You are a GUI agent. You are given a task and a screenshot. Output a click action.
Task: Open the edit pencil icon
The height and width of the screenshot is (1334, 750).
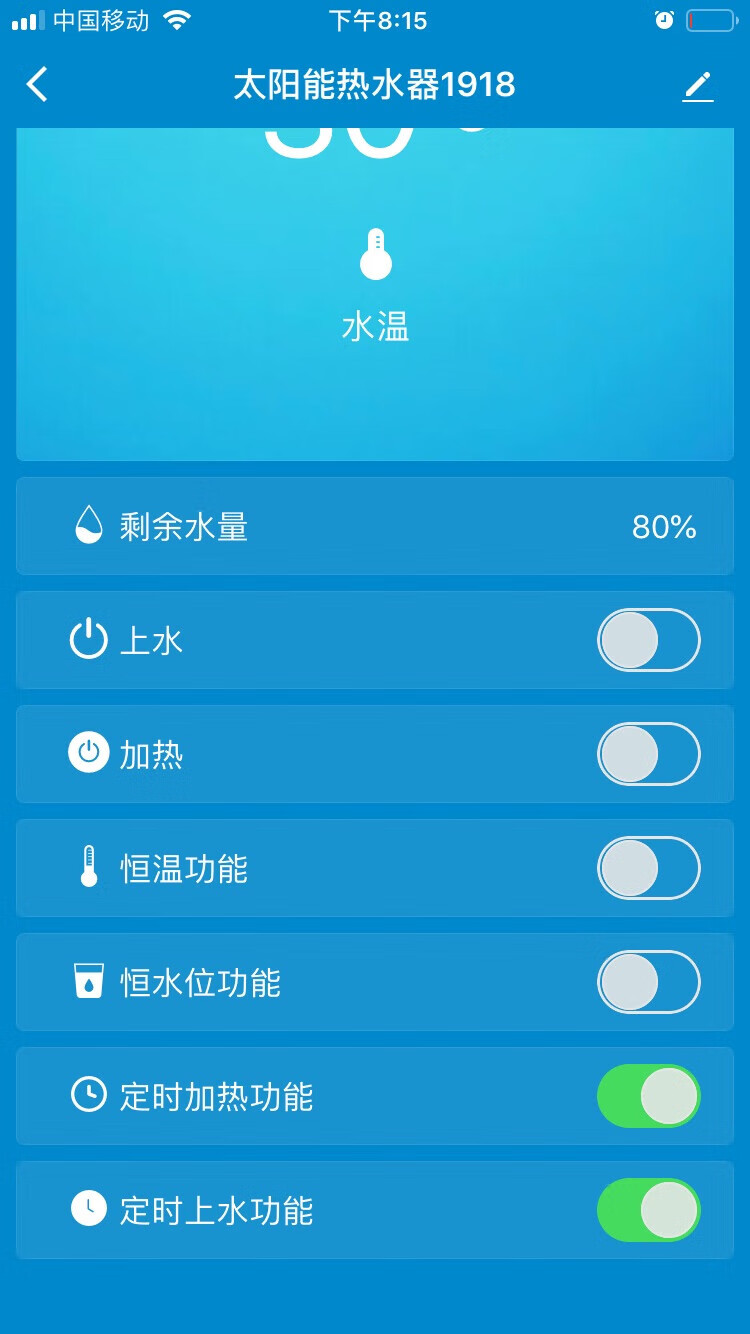698,86
